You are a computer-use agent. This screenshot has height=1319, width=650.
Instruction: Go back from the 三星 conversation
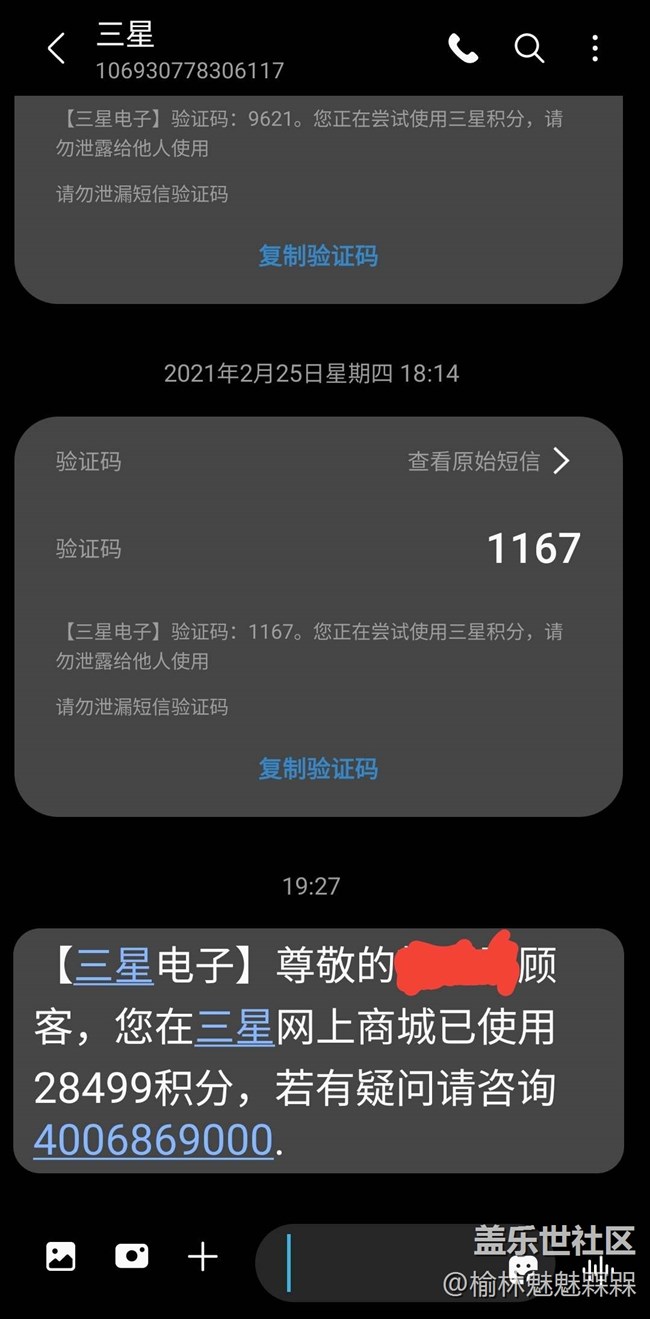(57, 48)
